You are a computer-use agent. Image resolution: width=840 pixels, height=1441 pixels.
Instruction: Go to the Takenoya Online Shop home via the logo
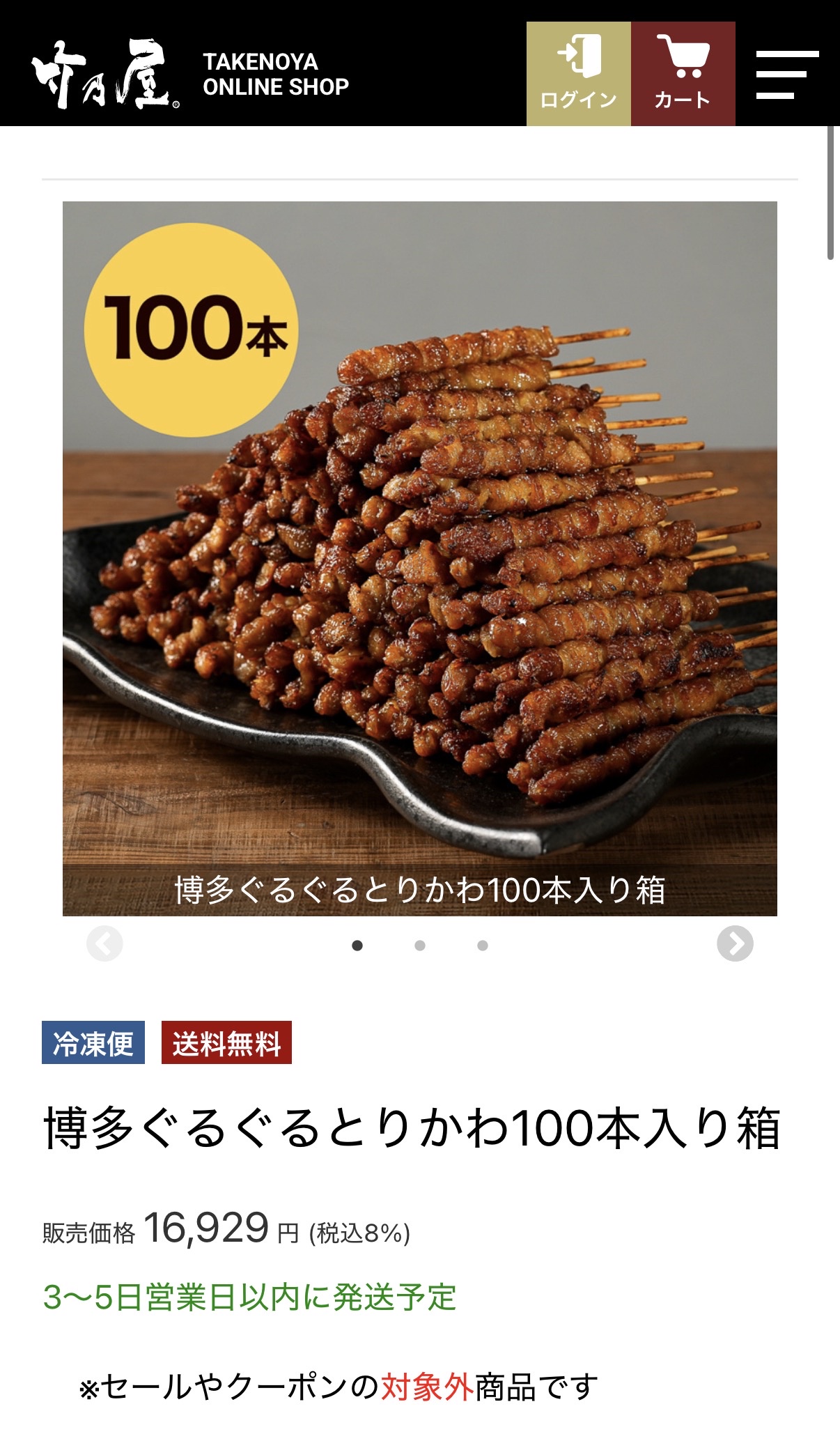click(x=189, y=74)
